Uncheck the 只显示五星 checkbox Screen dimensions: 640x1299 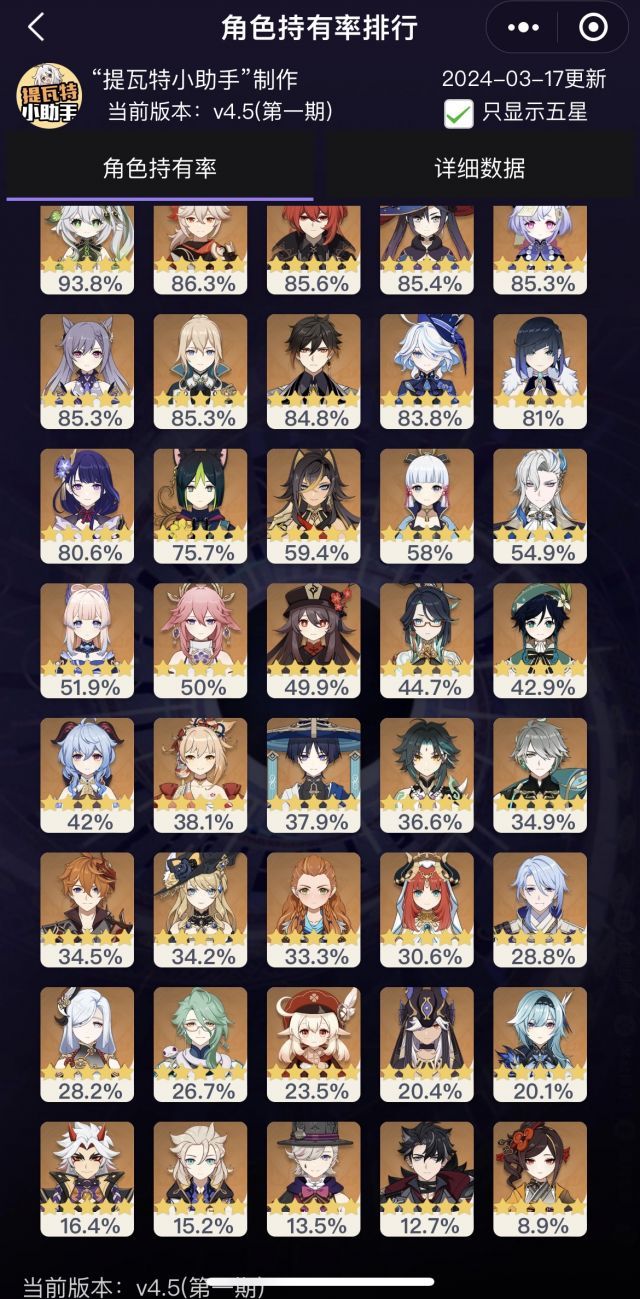458,112
